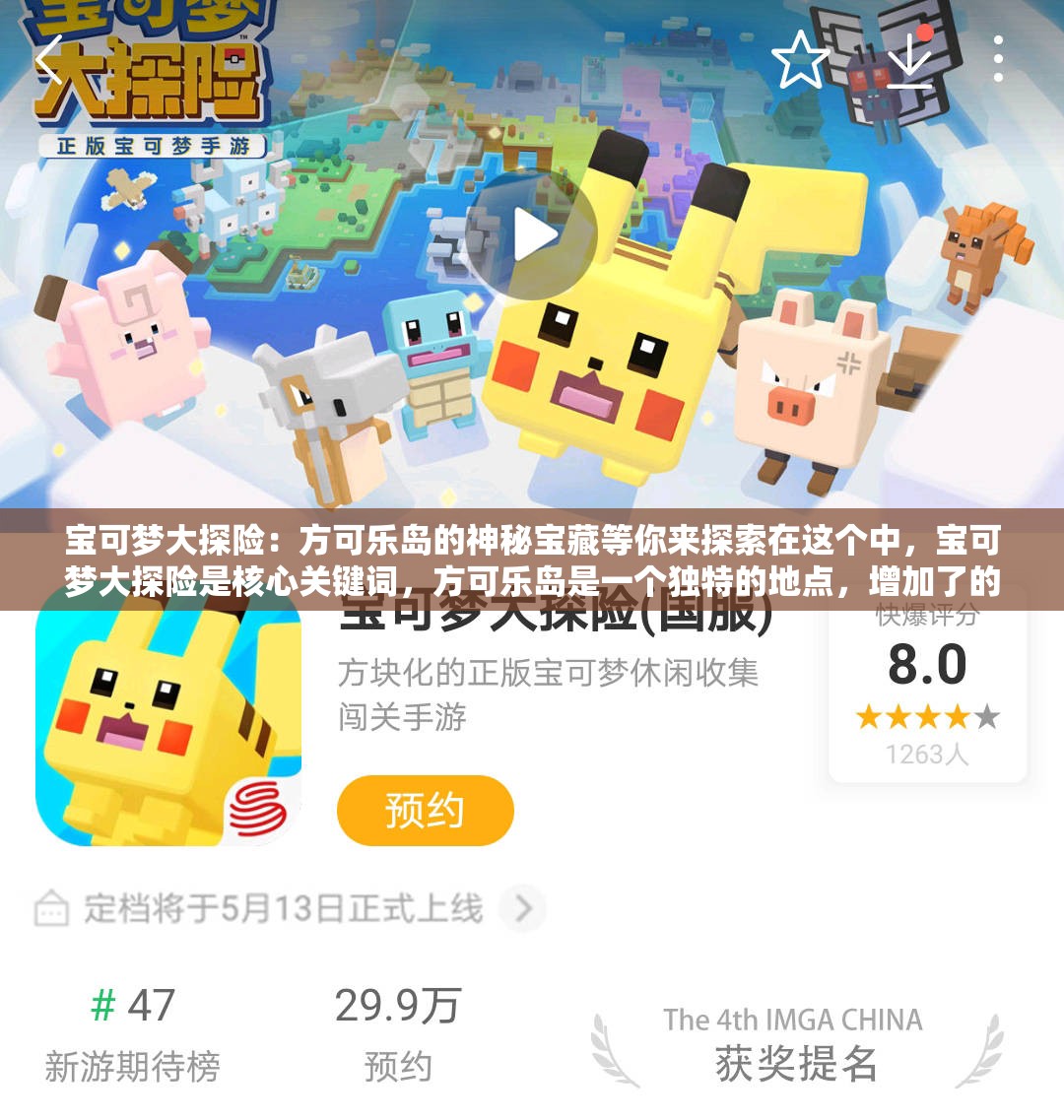Play the game trailer via the play button
This screenshot has height=1120, width=1064.
[x=535, y=231]
